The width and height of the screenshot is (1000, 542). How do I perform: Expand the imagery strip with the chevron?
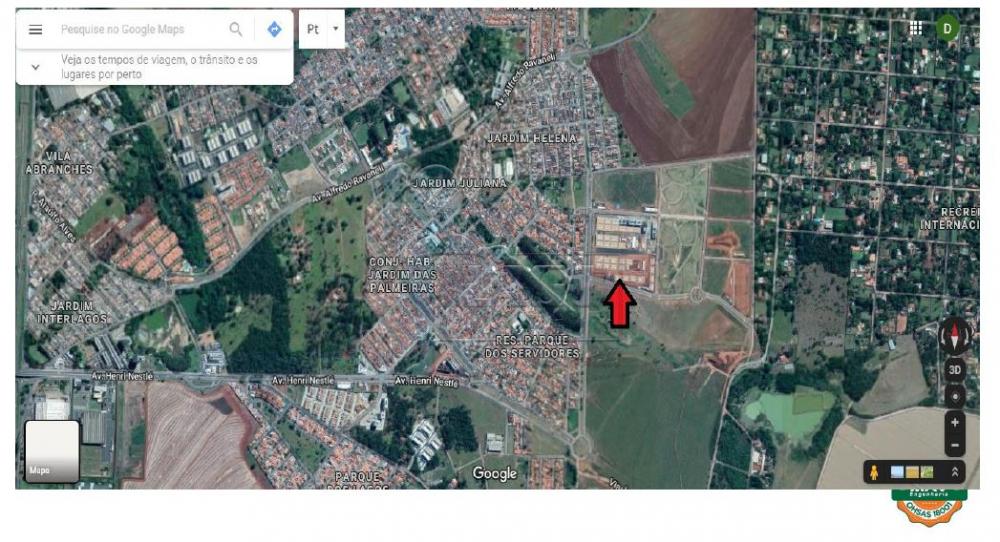(x=955, y=472)
